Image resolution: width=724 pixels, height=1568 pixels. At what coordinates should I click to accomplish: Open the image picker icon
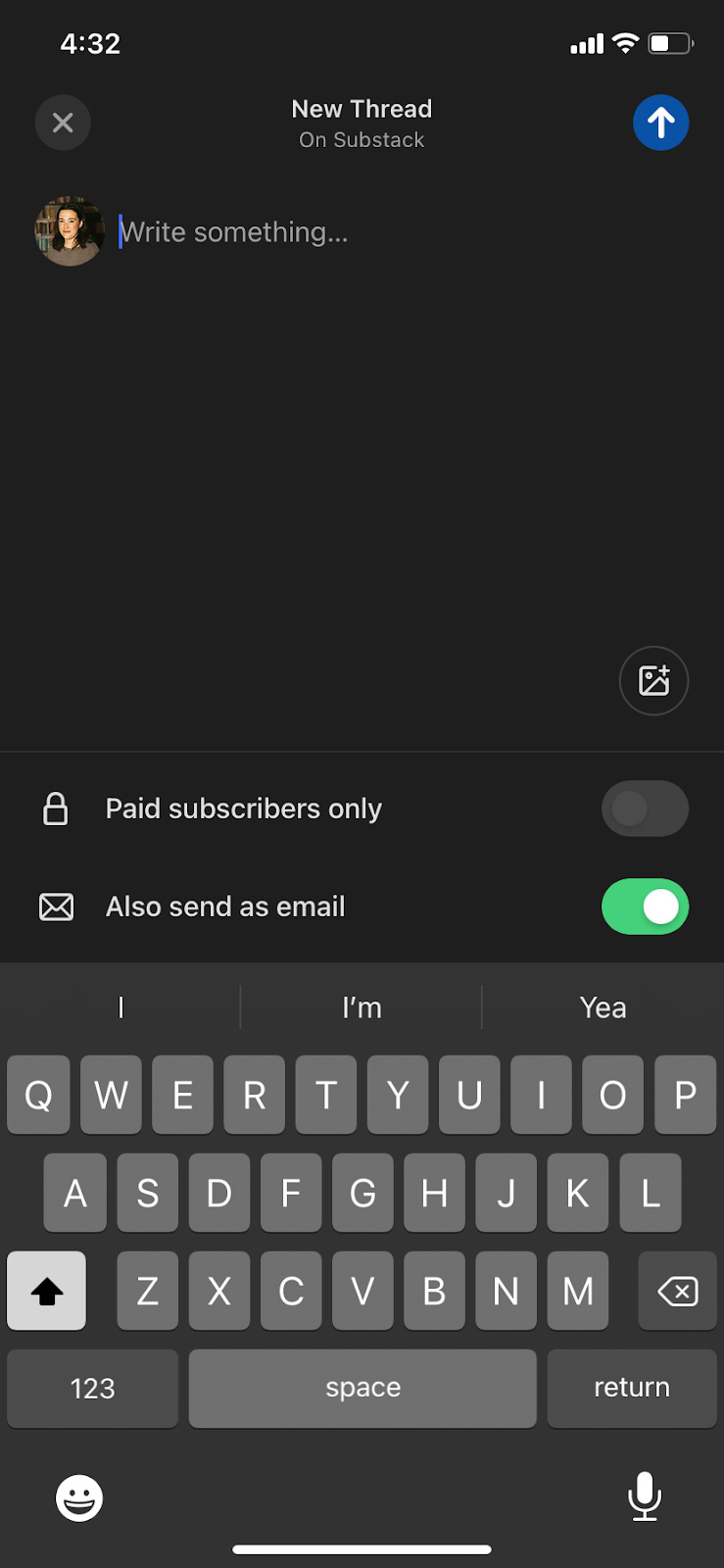point(653,680)
